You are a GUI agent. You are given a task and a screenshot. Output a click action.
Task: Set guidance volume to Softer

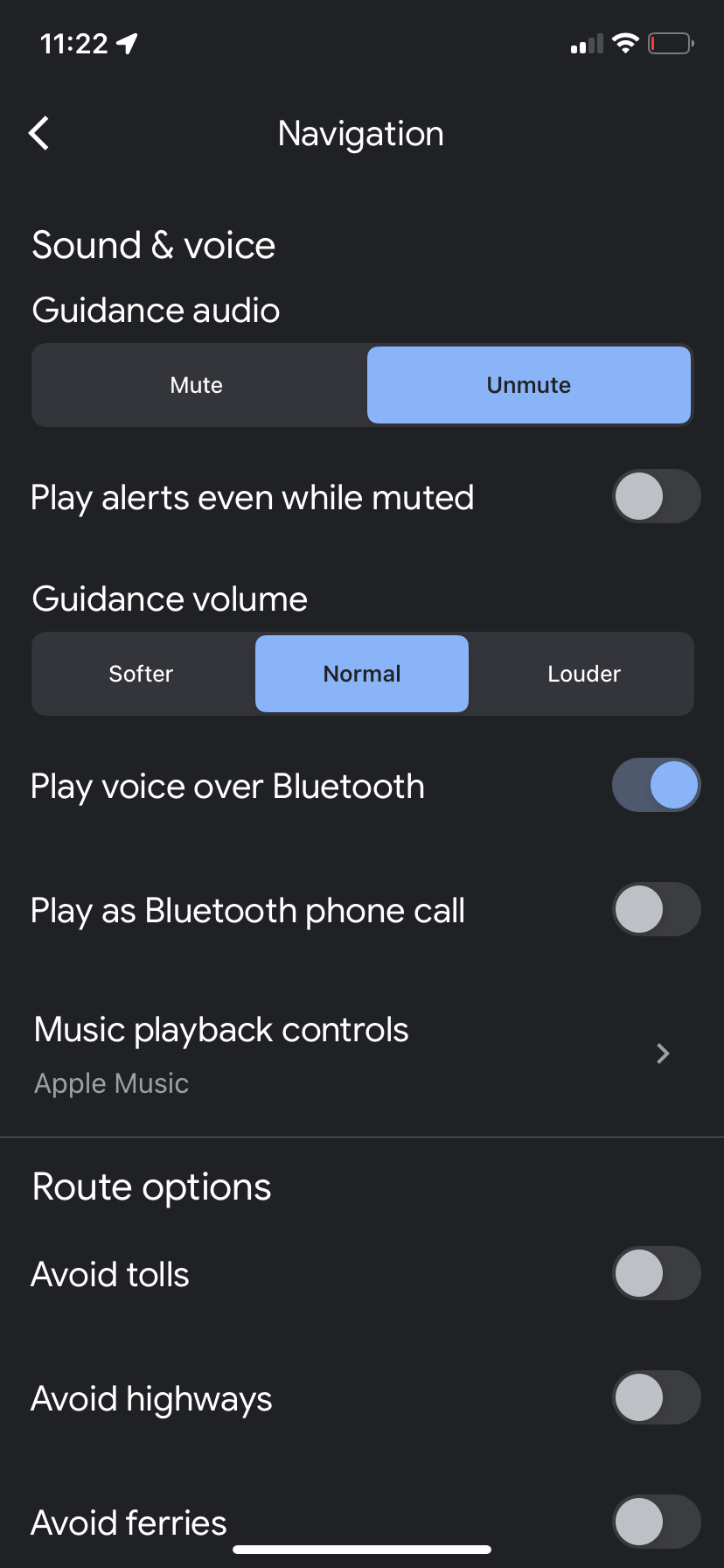[143, 674]
